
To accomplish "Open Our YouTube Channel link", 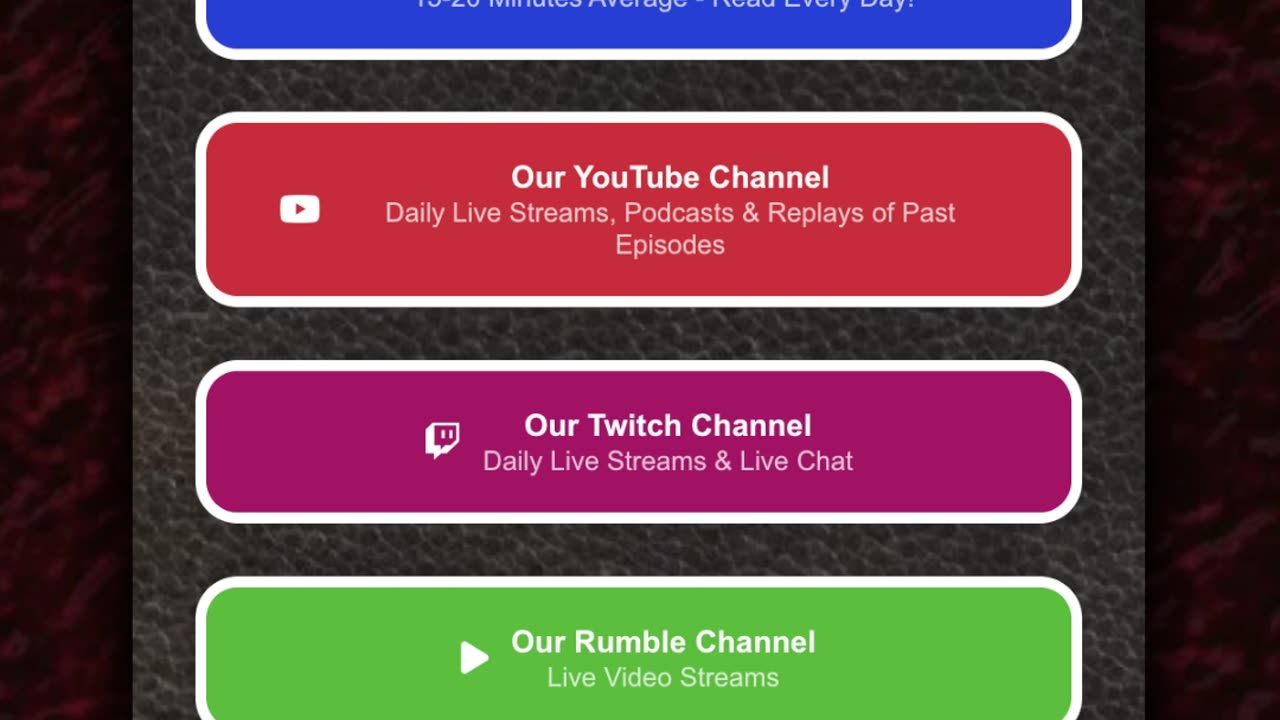I will point(638,209).
